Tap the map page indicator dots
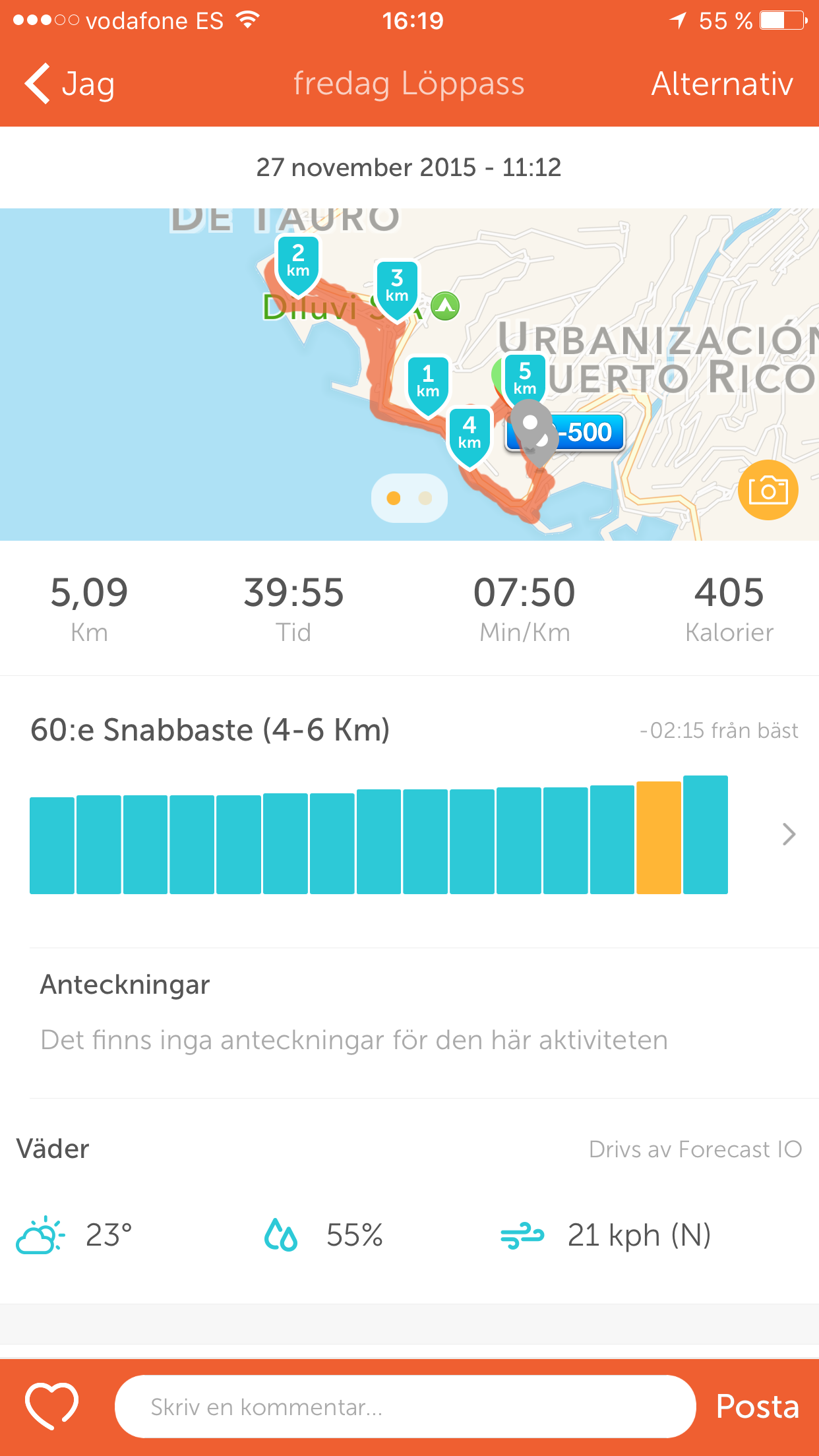The width and height of the screenshot is (819, 1456). [x=409, y=498]
